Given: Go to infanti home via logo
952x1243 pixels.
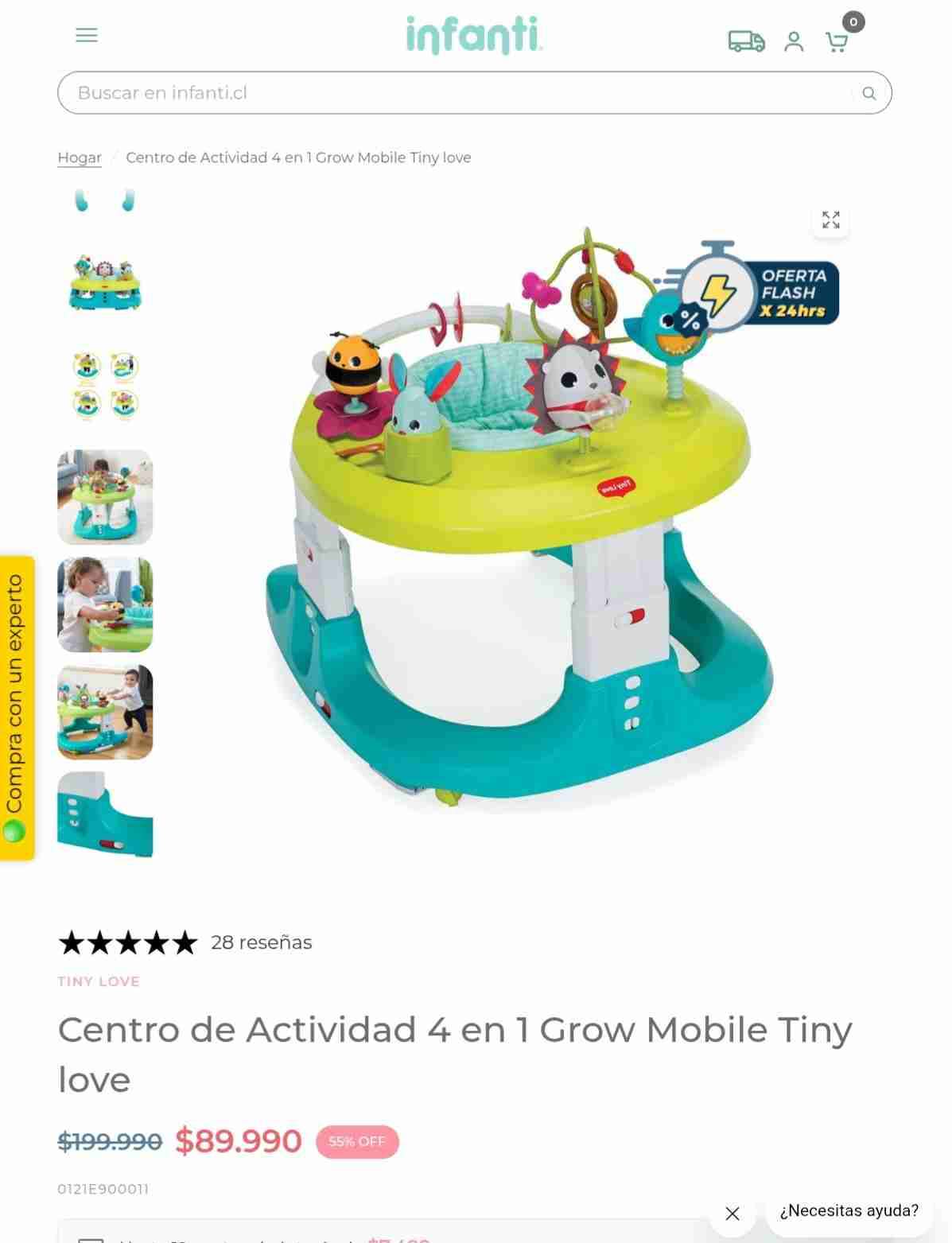Looking at the screenshot, I should tap(474, 36).
